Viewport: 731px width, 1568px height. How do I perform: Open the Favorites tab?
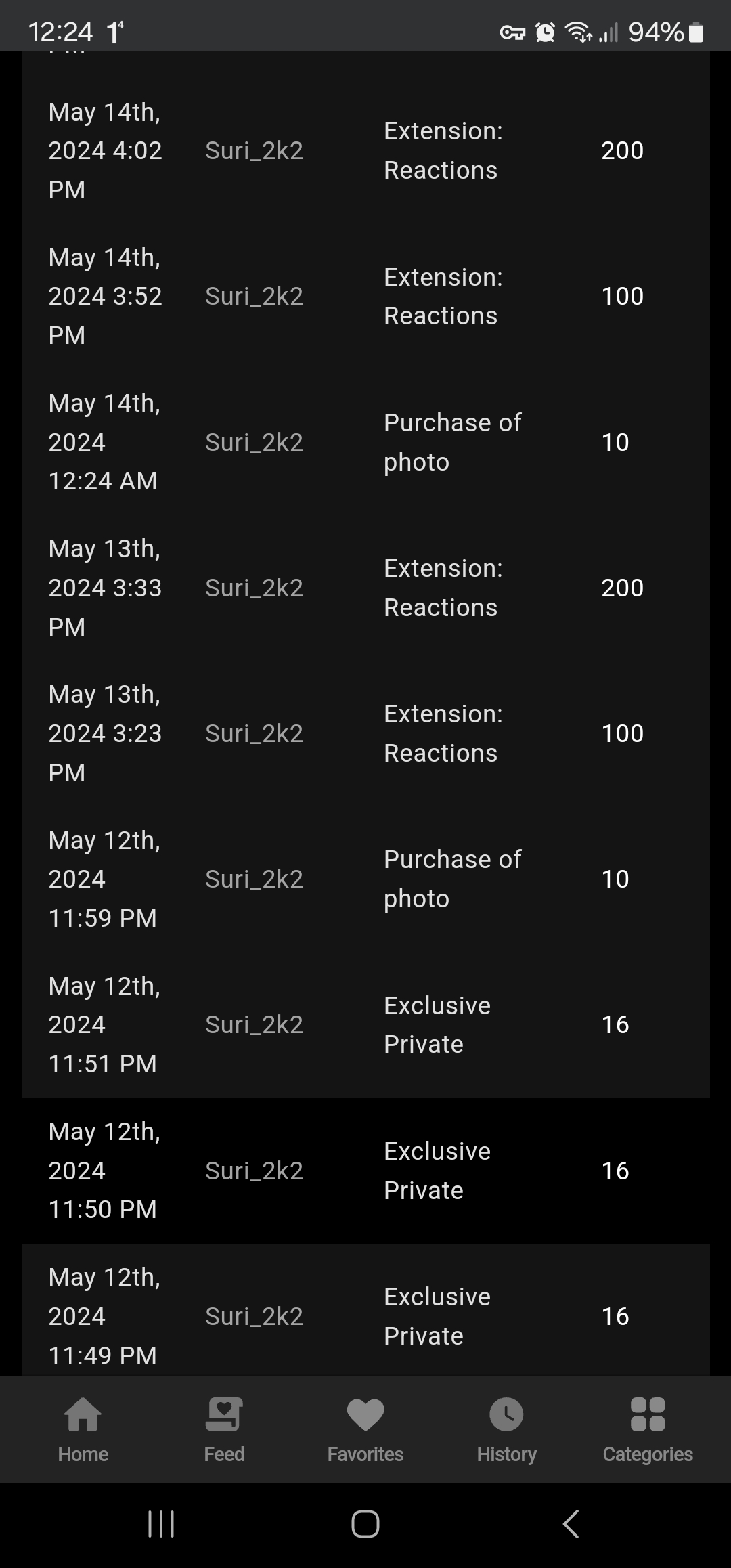(x=365, y=1430)
